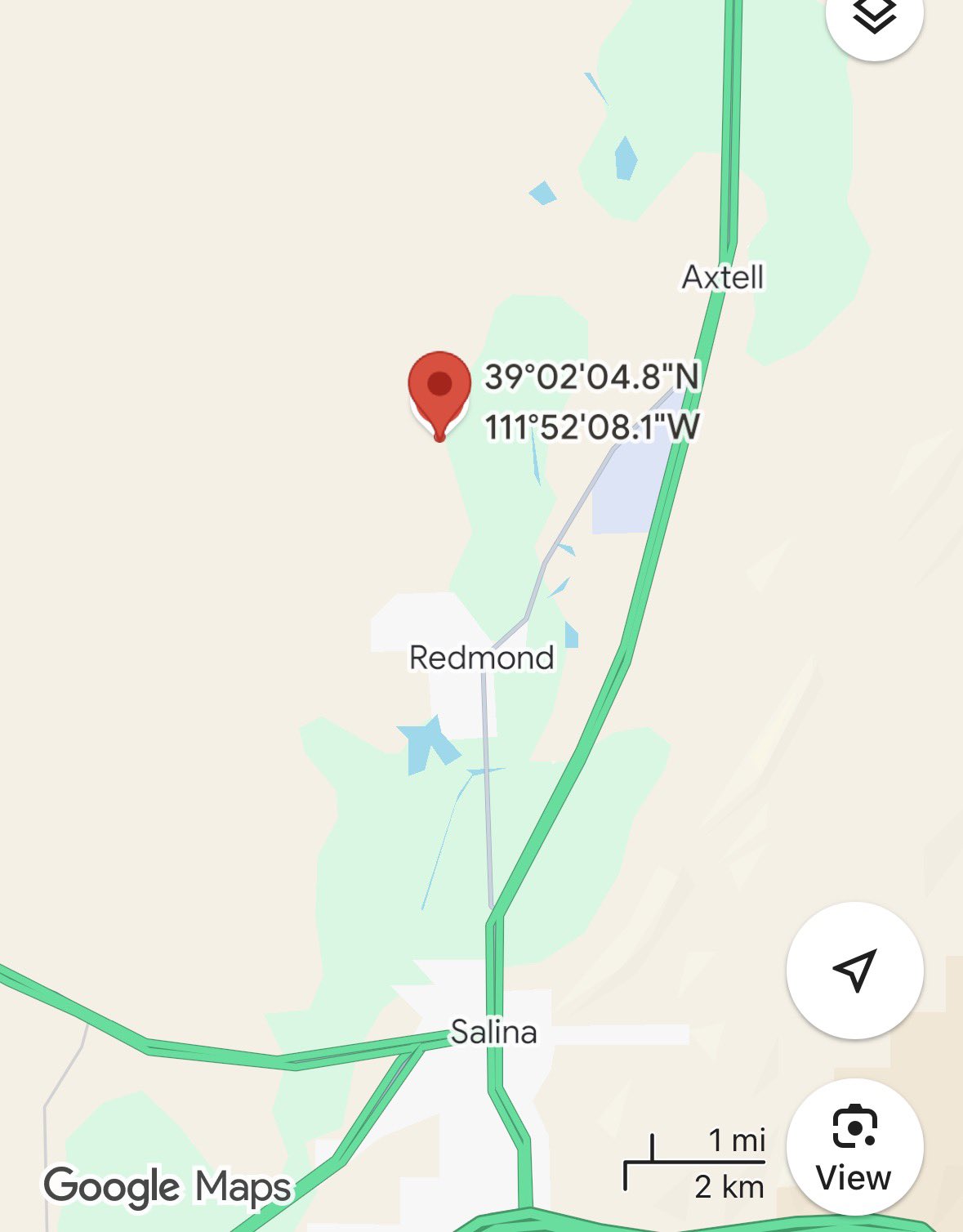Open the camera View button
This screenshot has height=1232, width=963.
click(x=854, y=1147)
